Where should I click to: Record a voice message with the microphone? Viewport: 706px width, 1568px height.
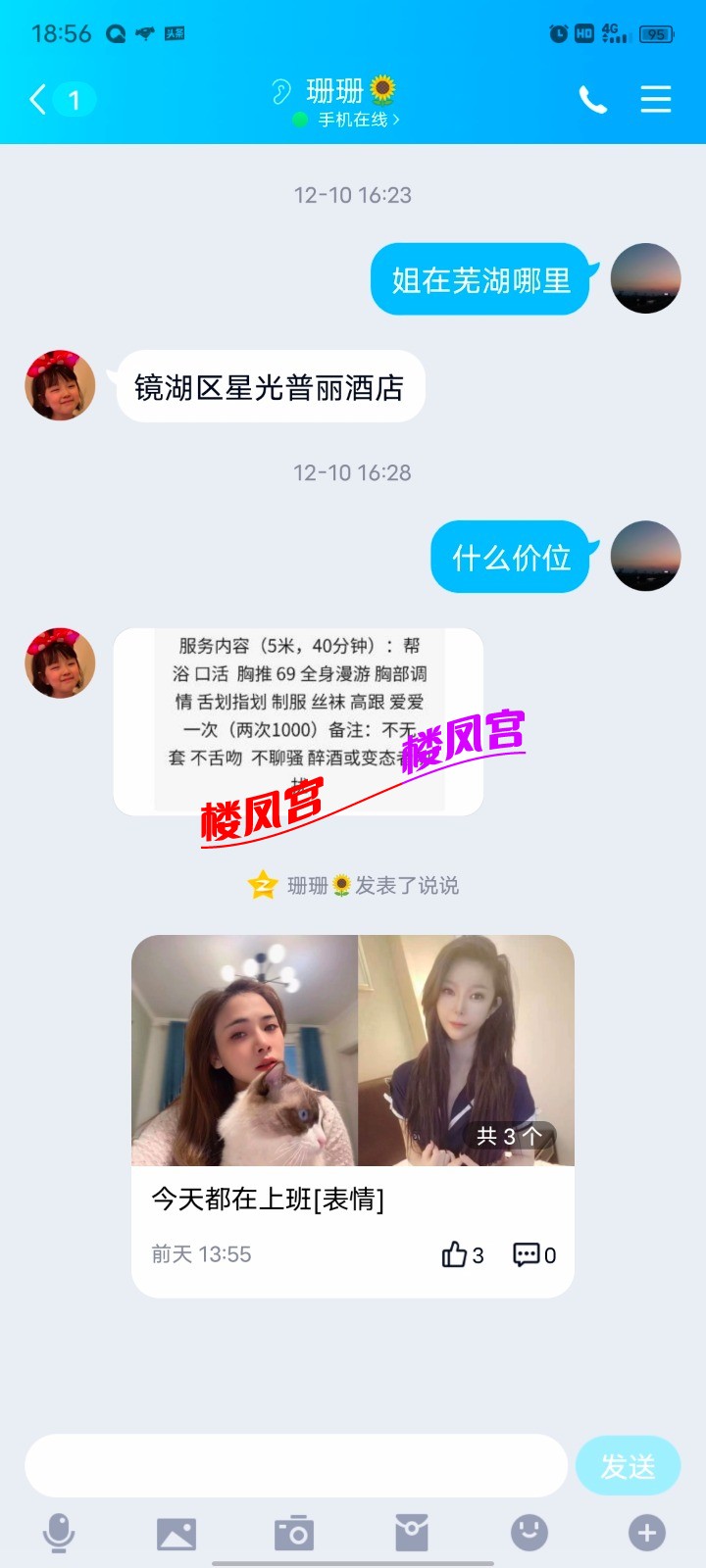coord(59,1533)
